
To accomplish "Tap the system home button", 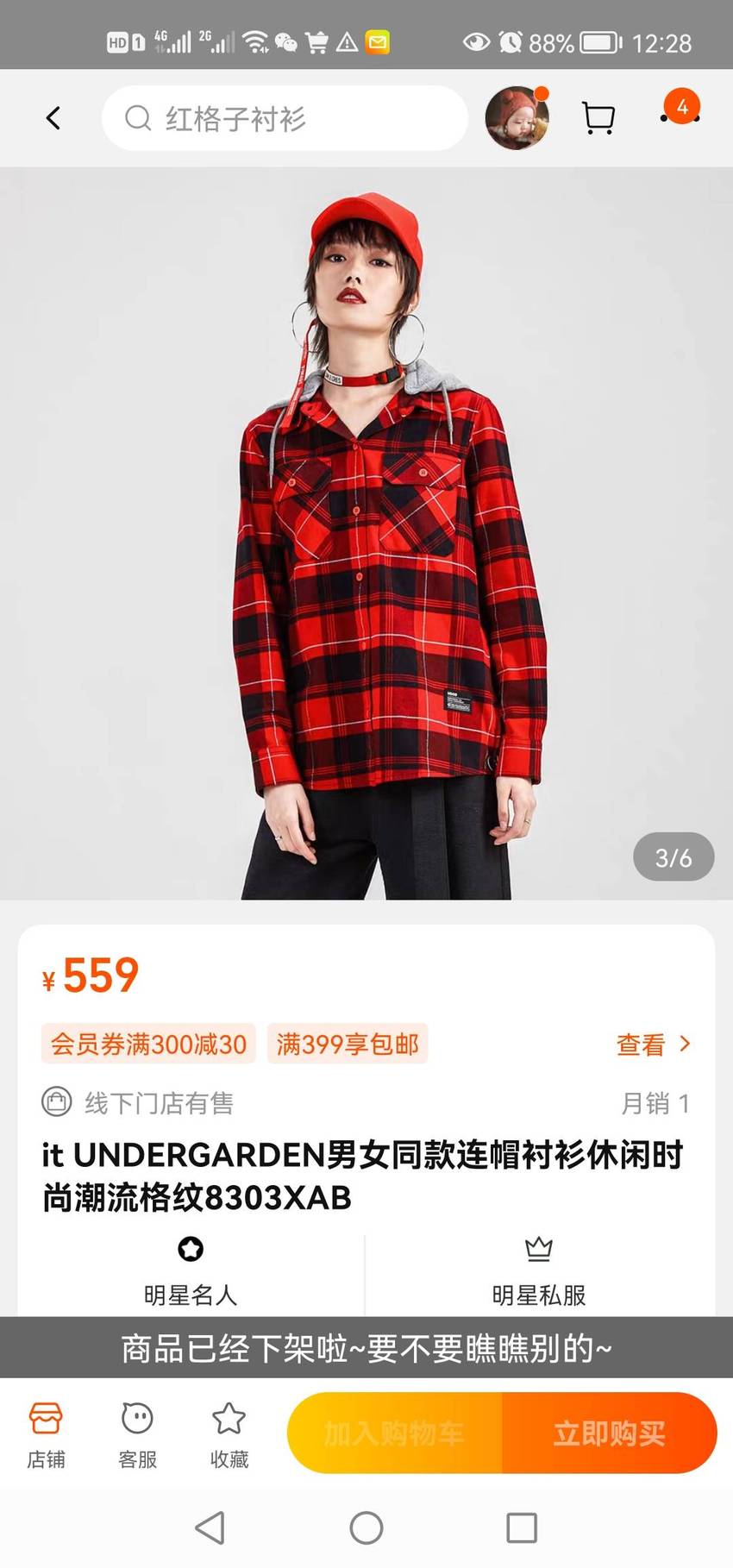I will 366,1527.
